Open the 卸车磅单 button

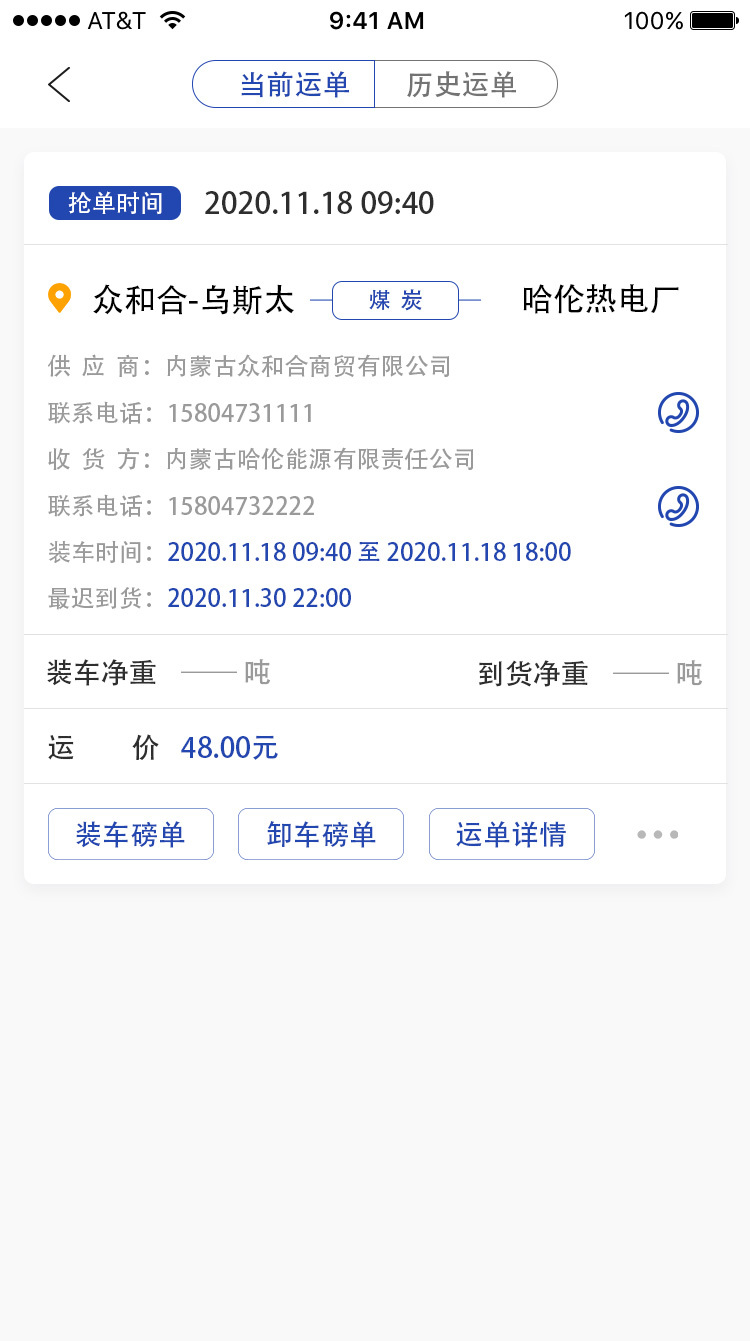coord(321,834)
